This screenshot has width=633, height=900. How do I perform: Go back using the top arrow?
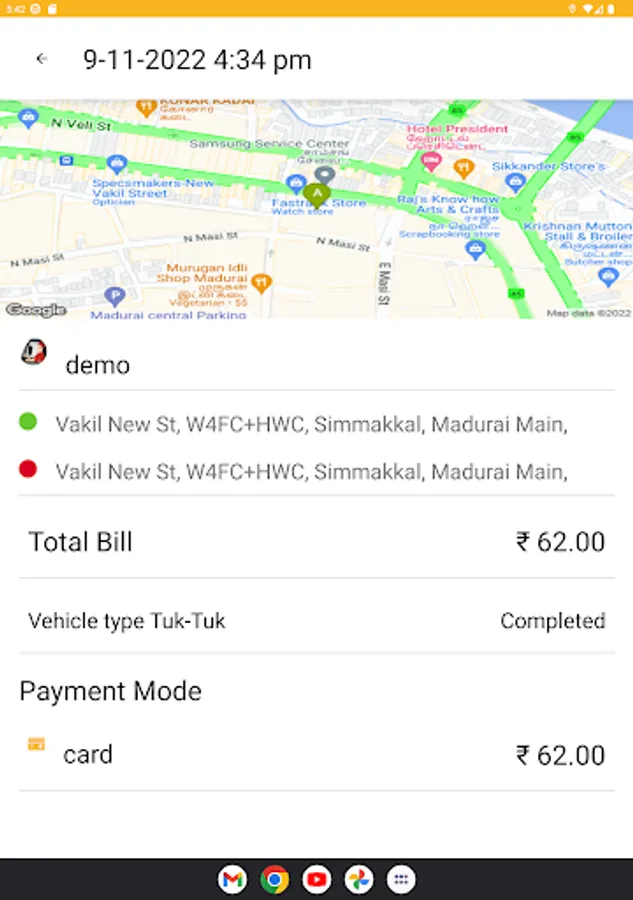click(41, 59)
